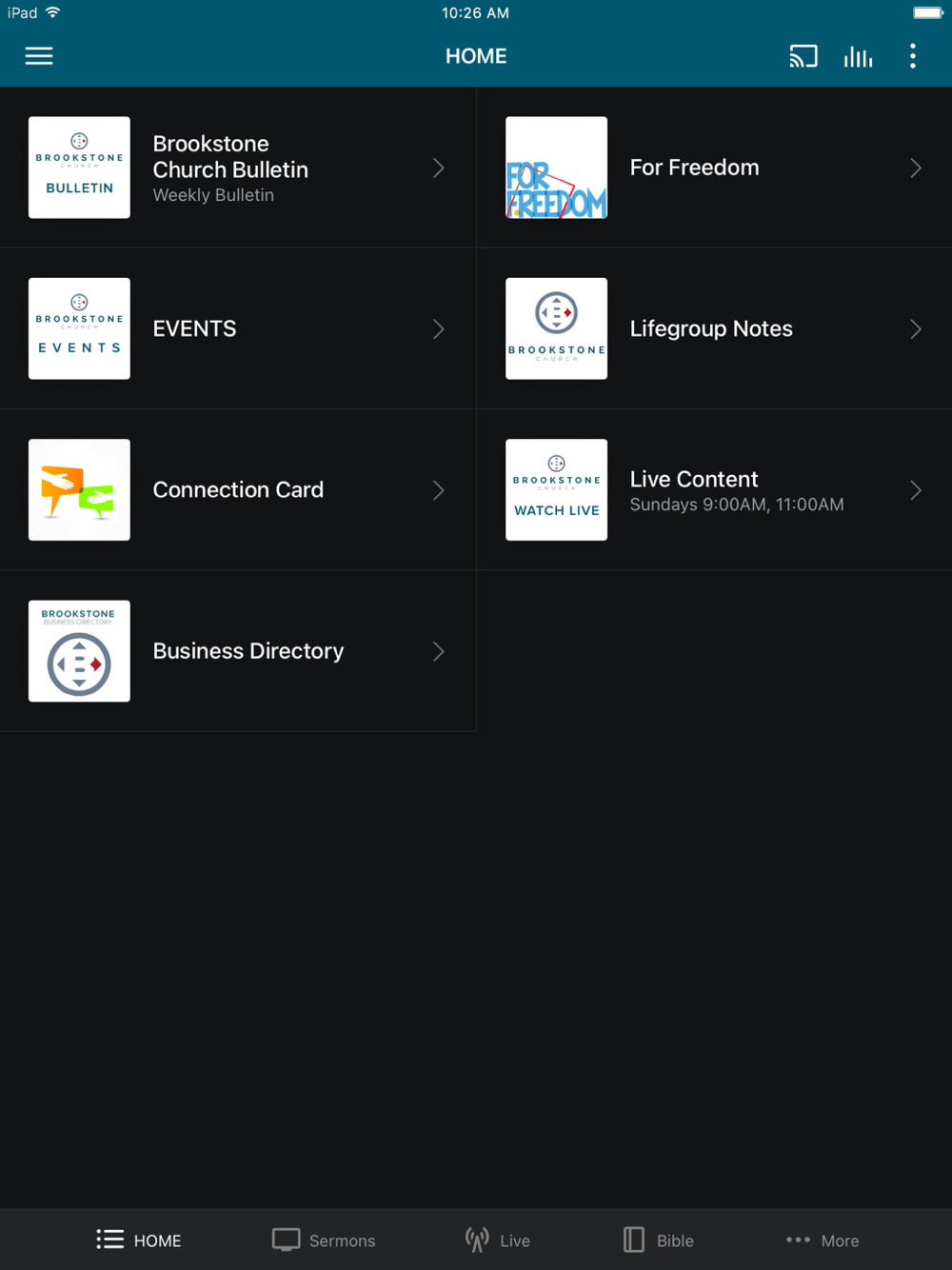This screenshot has height=1270, width=952.
Task: Switch to the Sermons tab
Action: (x=324, y=1240)
